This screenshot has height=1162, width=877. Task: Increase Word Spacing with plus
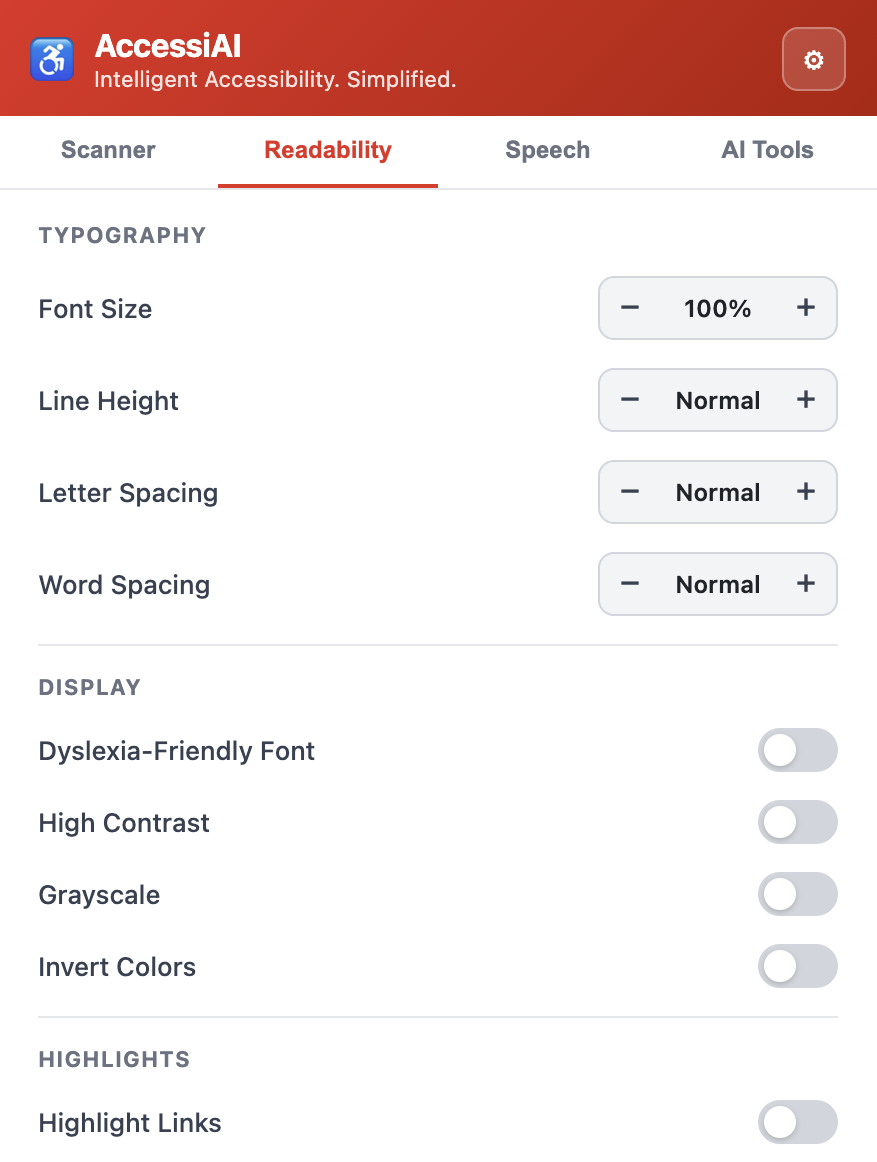[x=805, y=584]
